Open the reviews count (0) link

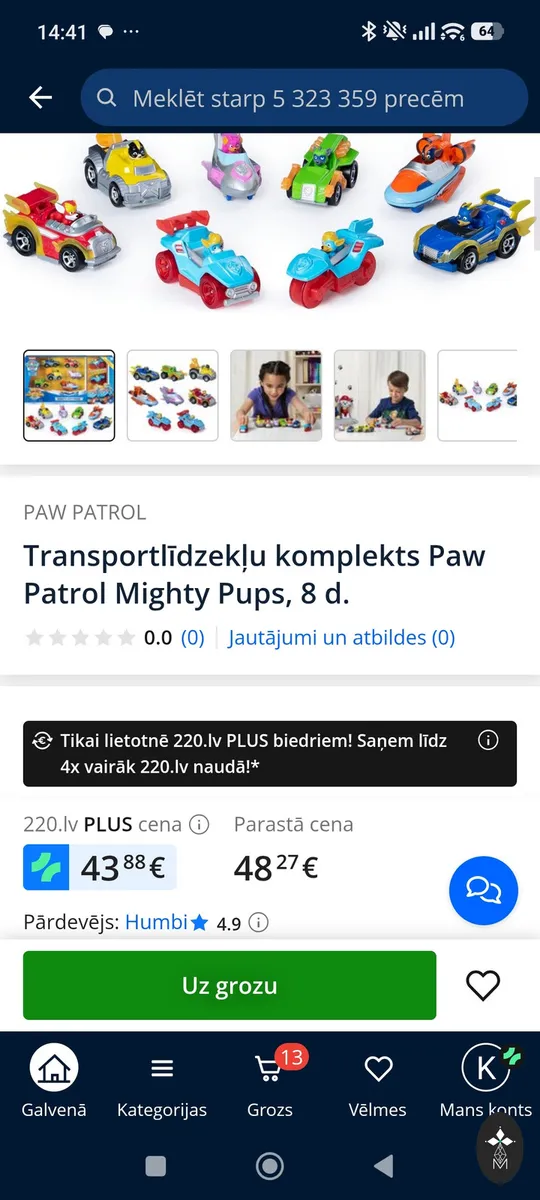tap(192, 637)
